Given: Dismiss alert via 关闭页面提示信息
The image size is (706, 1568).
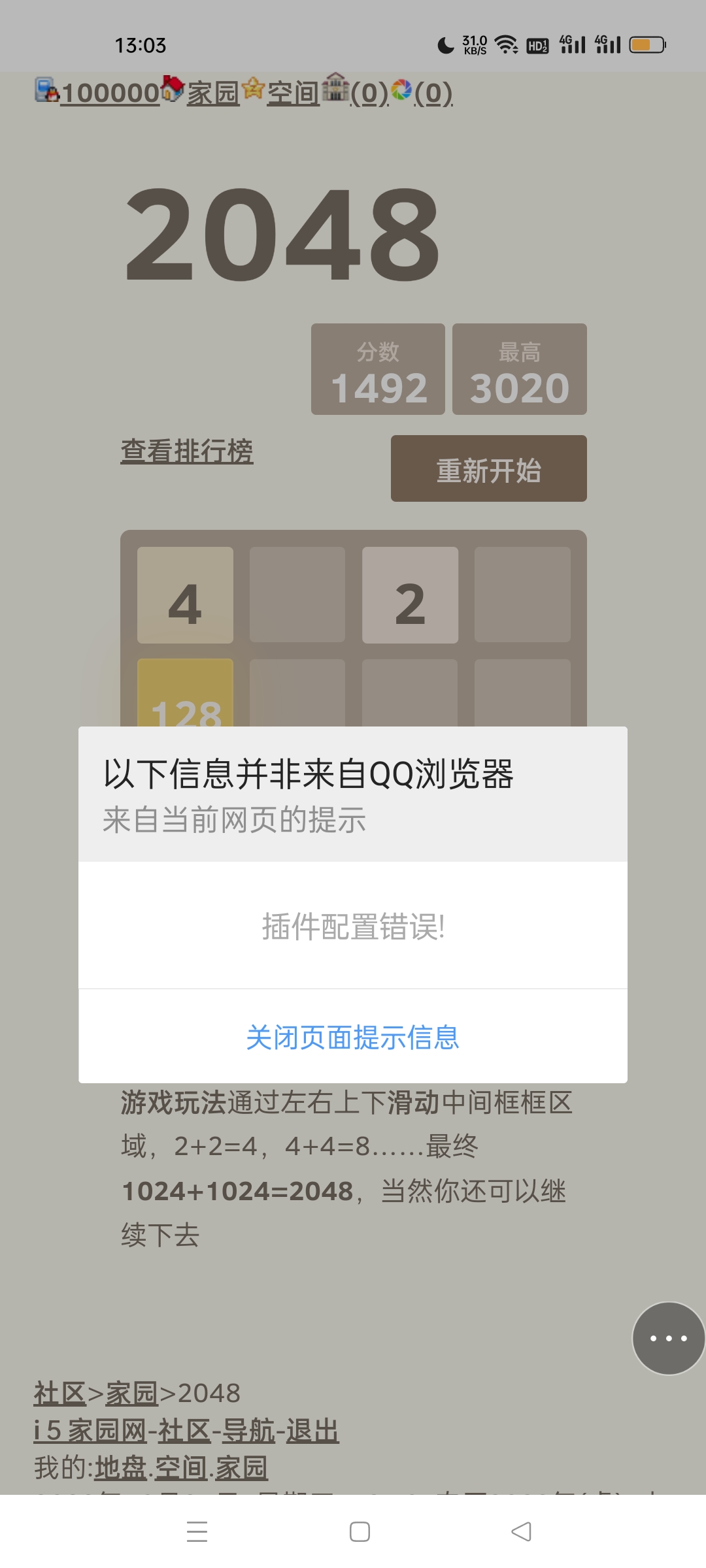Looking at the screenshot, I should pyautogui.click(x=352, y=1037).
